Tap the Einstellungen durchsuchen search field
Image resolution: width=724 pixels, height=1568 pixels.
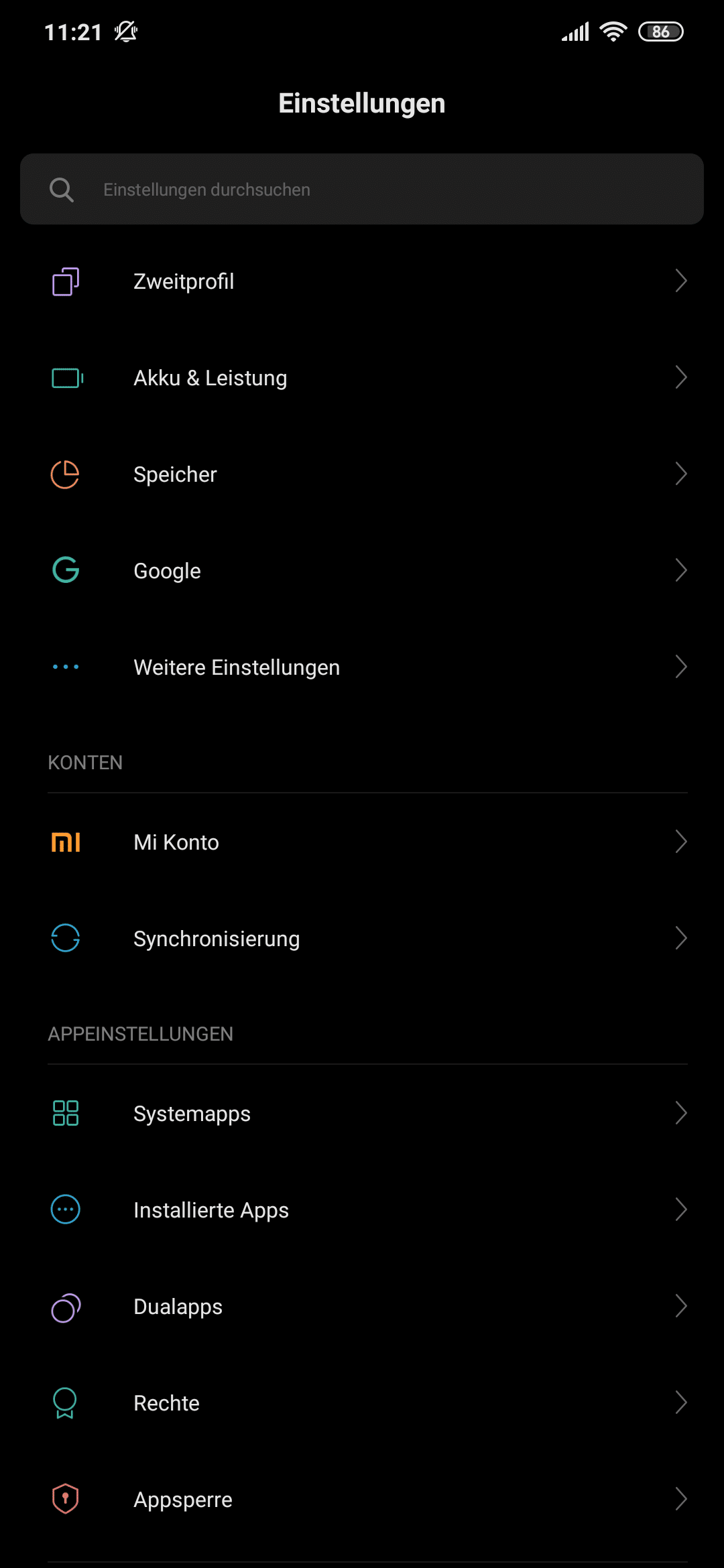(x=362, y=189)
